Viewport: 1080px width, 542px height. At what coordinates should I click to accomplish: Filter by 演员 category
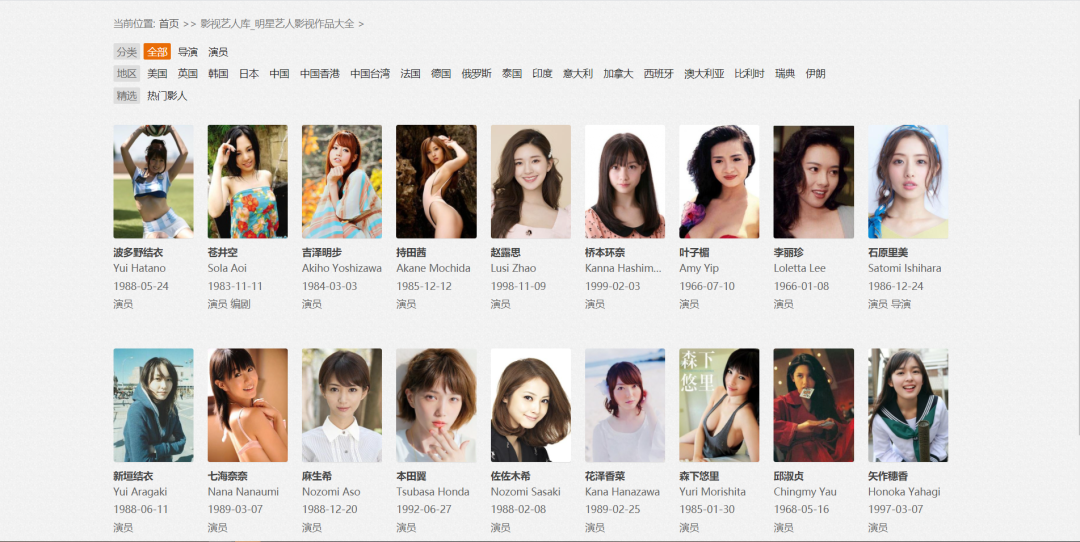click(218, 52)
